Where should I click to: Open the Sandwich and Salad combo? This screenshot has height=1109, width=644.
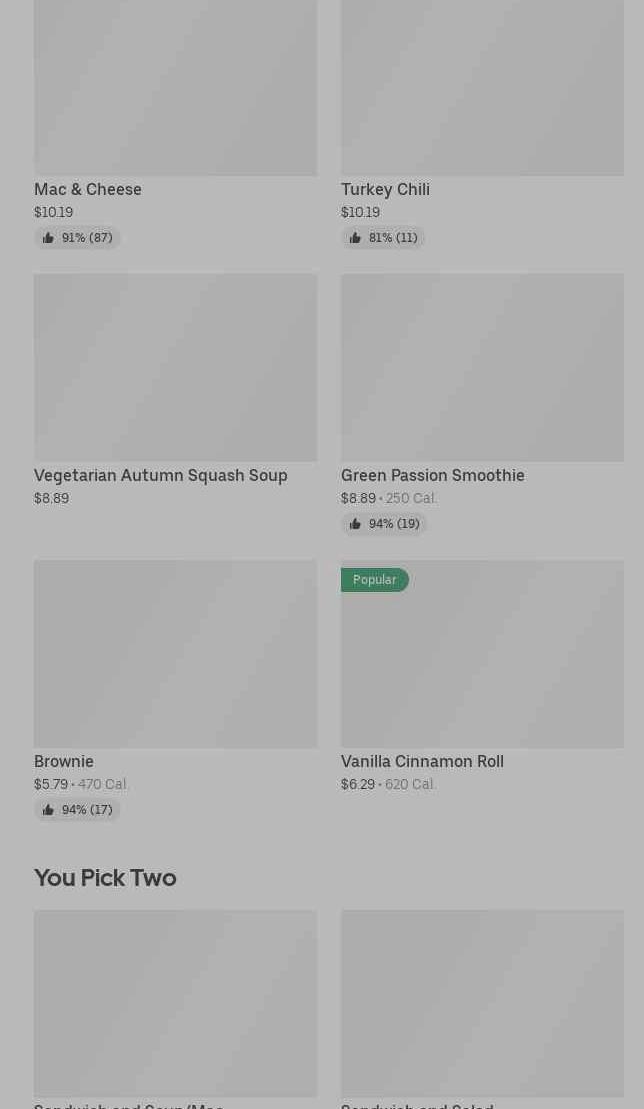pos(482,1005)
